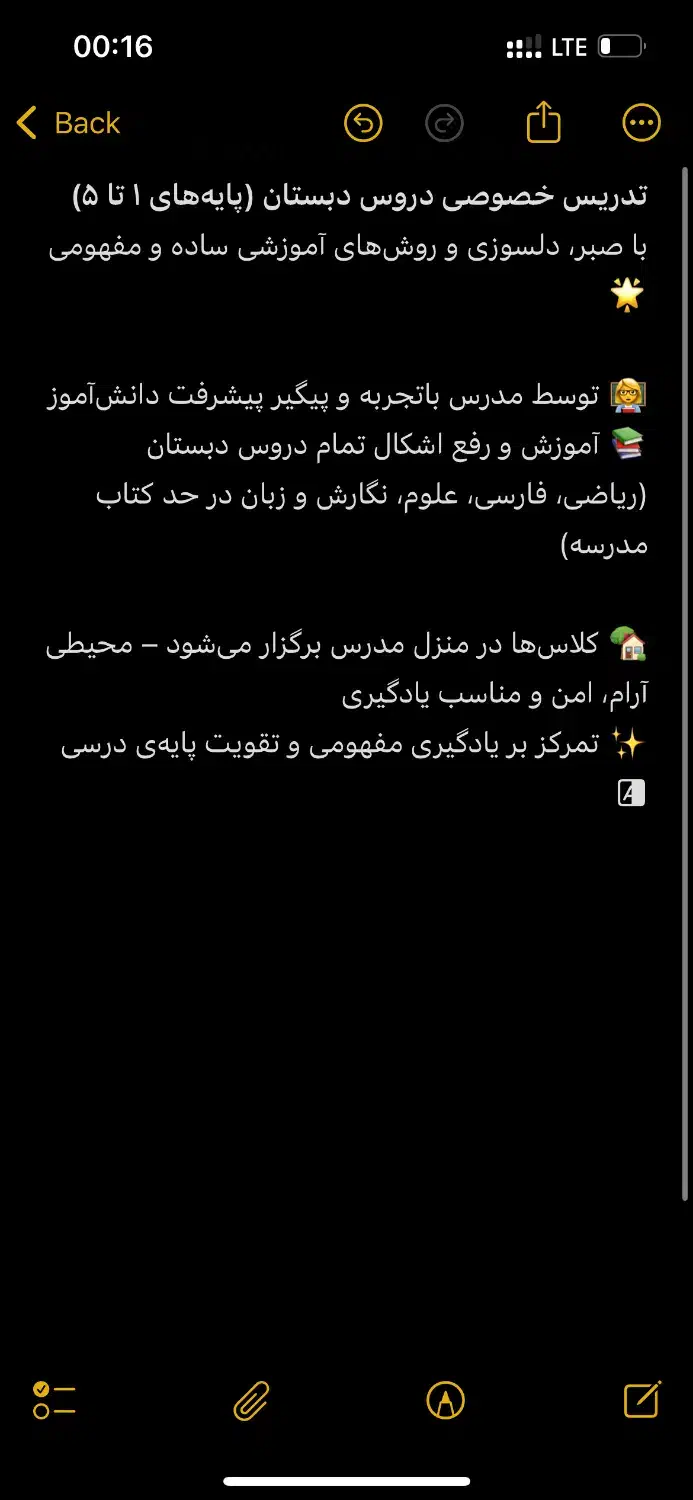Open the markup drawing tool
The width and height of the screenshot is (693, 1500).
pos(445,1400)
